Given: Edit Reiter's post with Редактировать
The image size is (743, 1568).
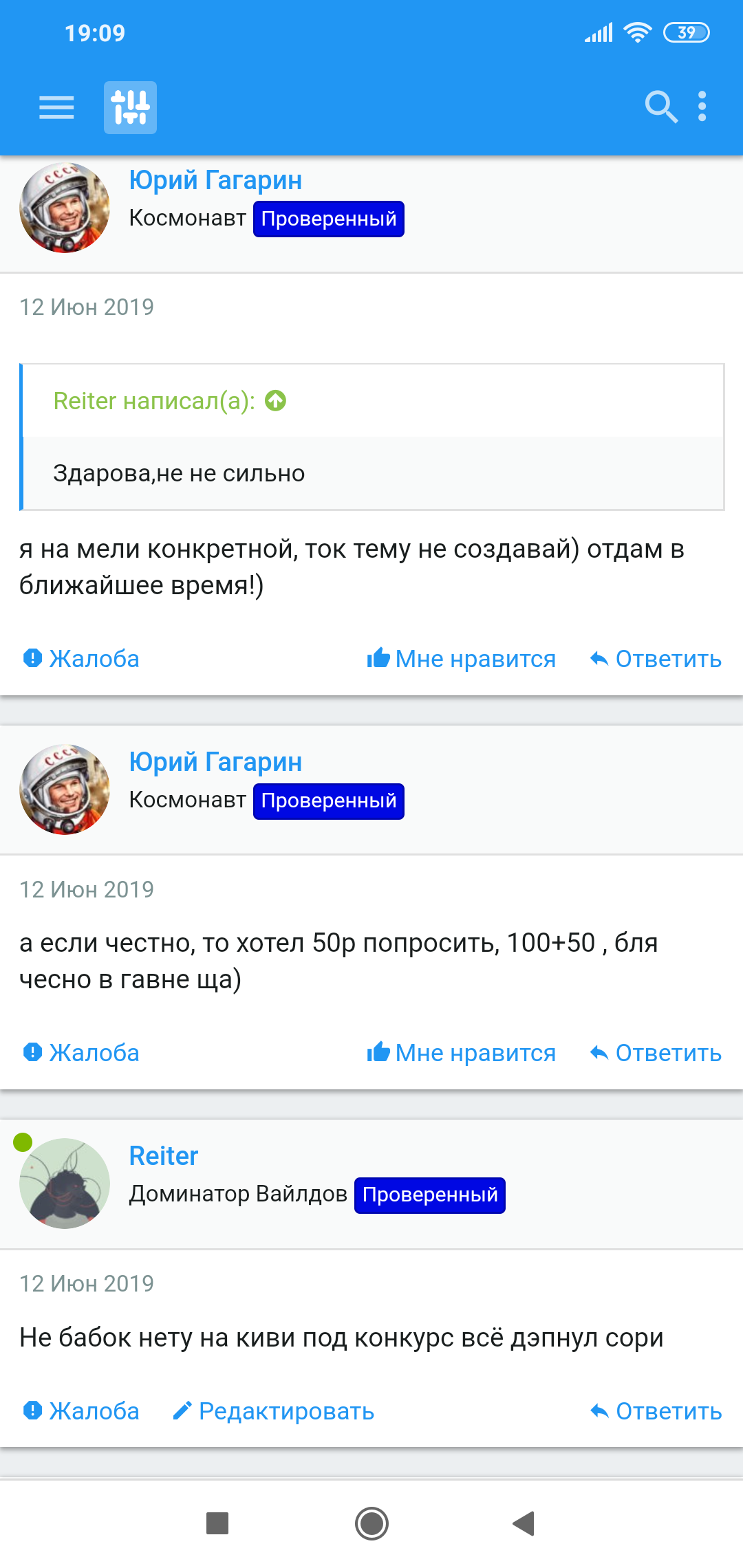Looking at the screenshot, I should point(273,1411).
